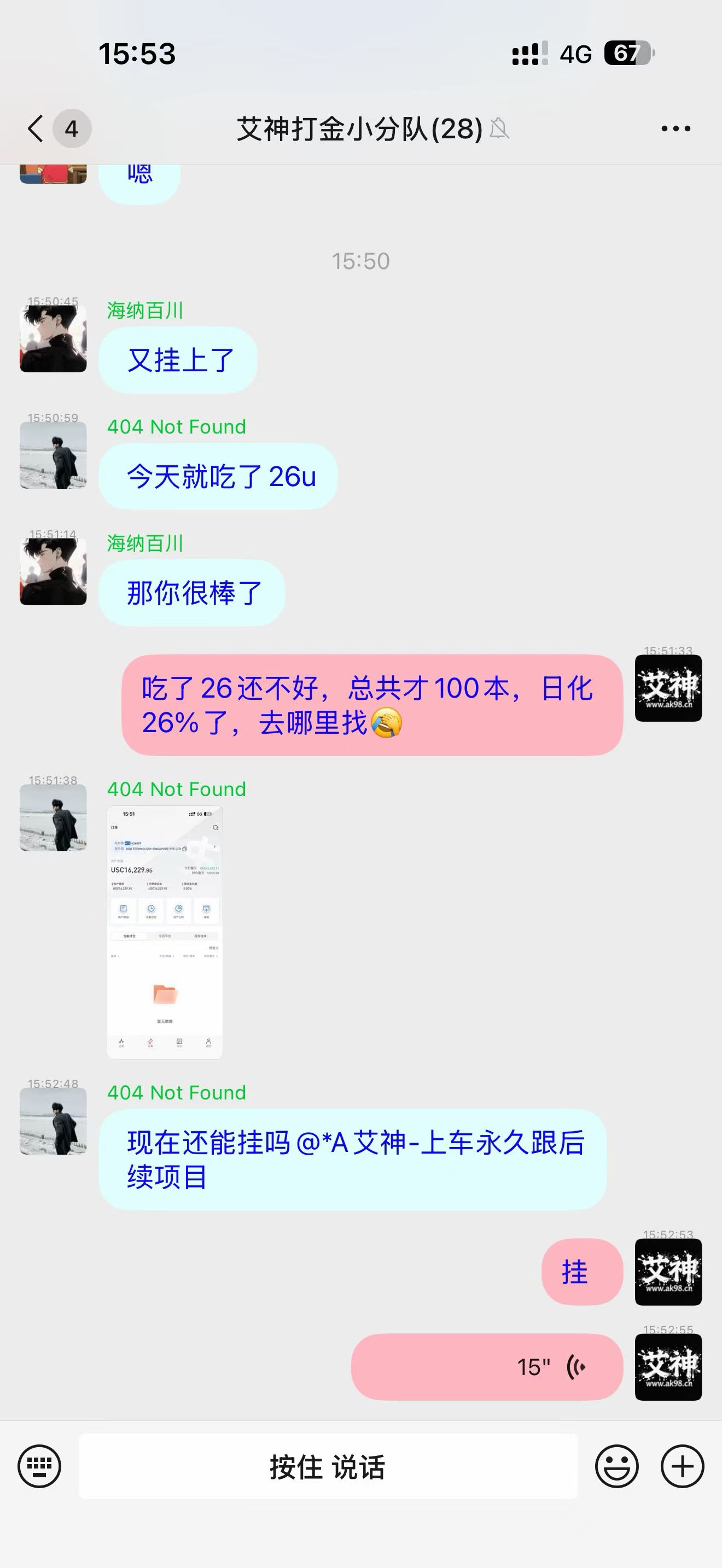Viewport: 722px width, 1568px height.
Task: Open 海纳百川's avatar beside 又挂上了
Action: coord(53,338)
